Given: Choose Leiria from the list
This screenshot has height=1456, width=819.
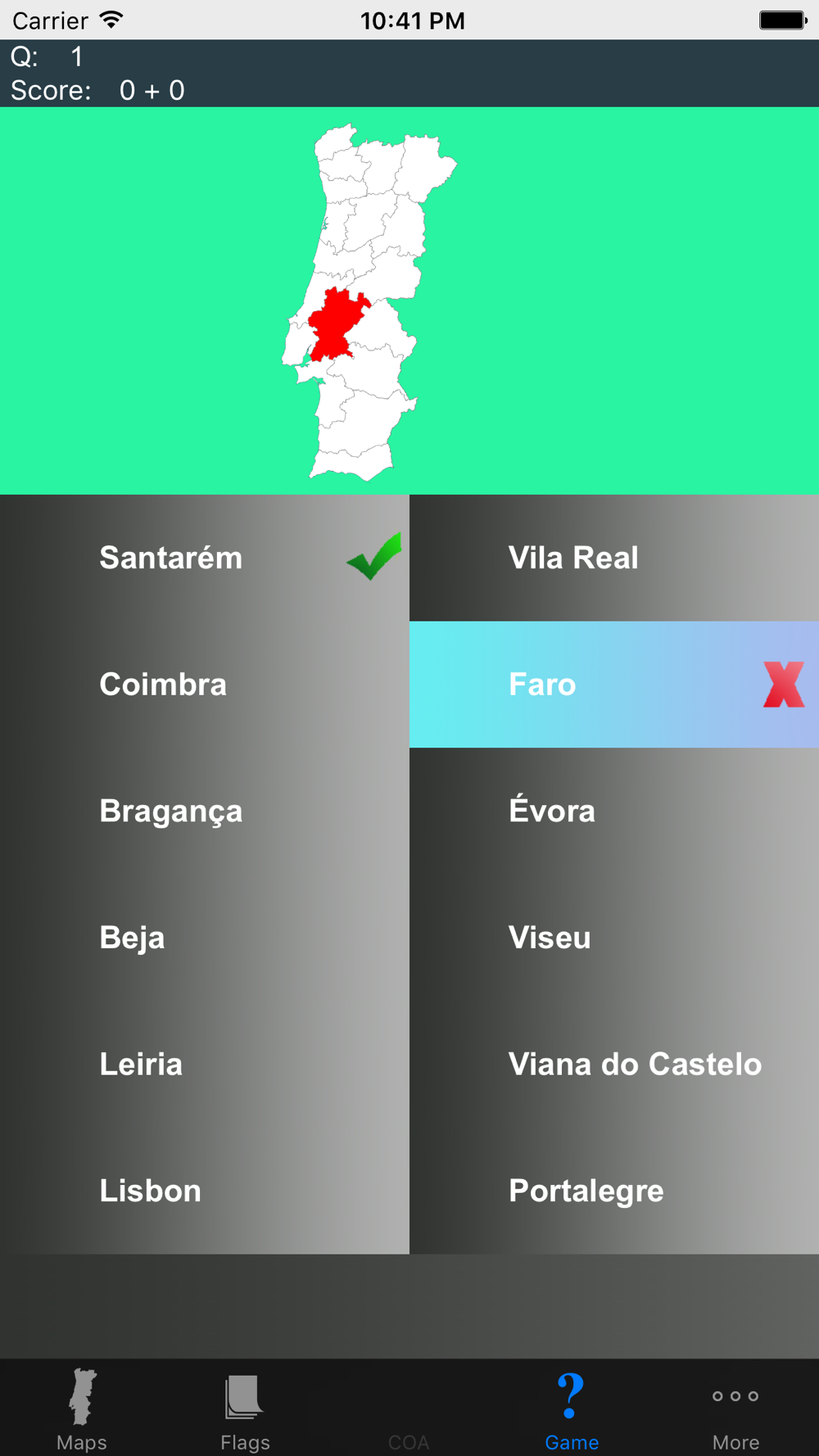Looking at the screenshot, I should [205, 1064].
